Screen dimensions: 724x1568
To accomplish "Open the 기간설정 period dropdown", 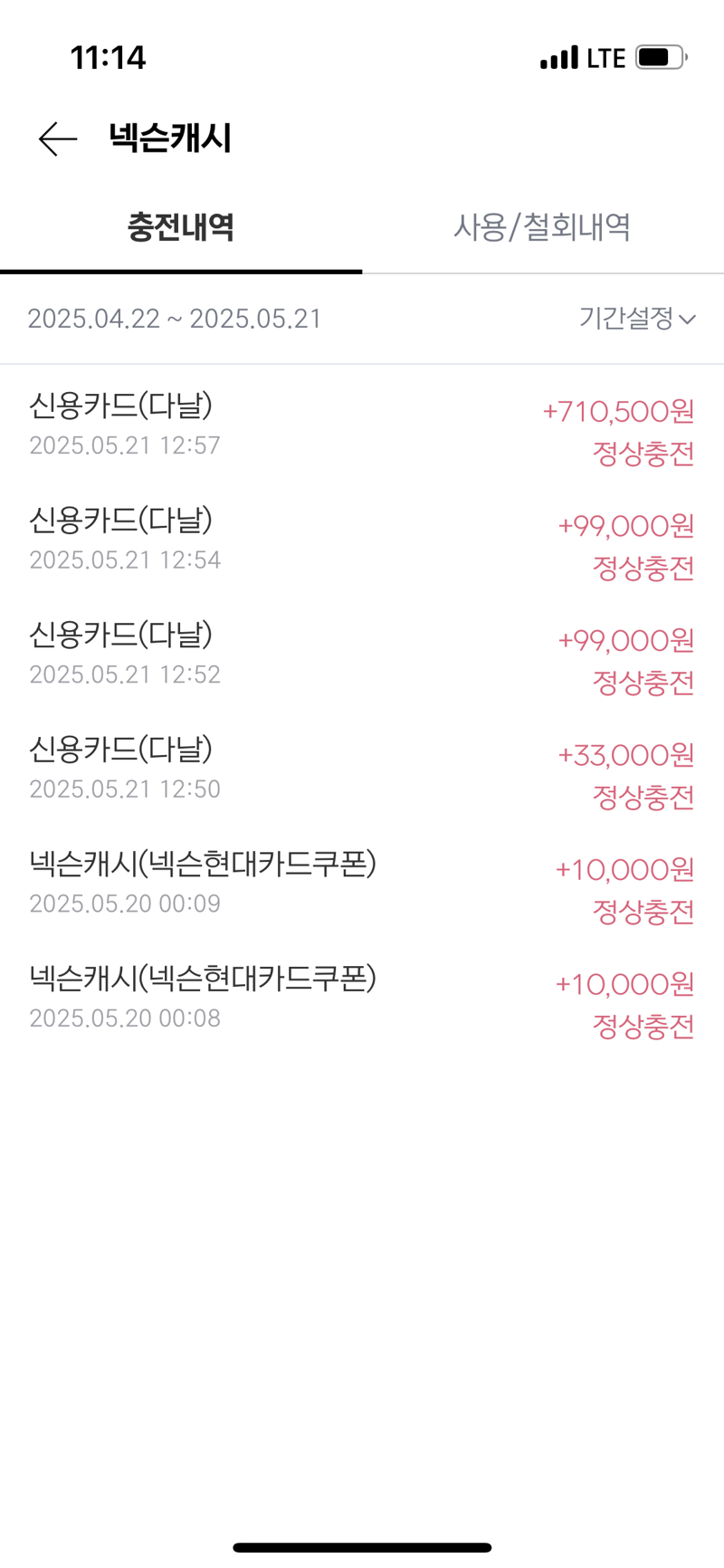I will point(637,319).
